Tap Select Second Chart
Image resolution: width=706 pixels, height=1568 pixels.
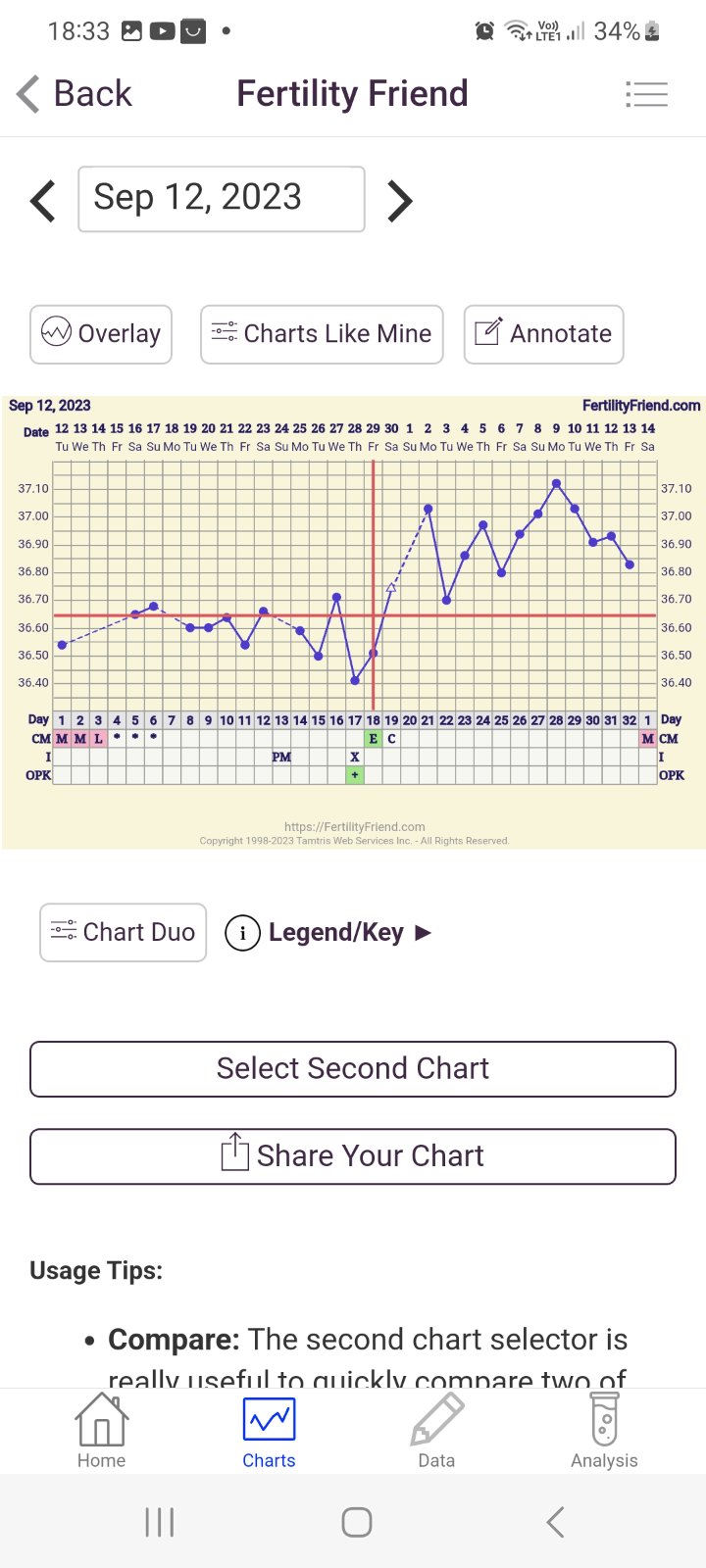tap(353, 1068)
